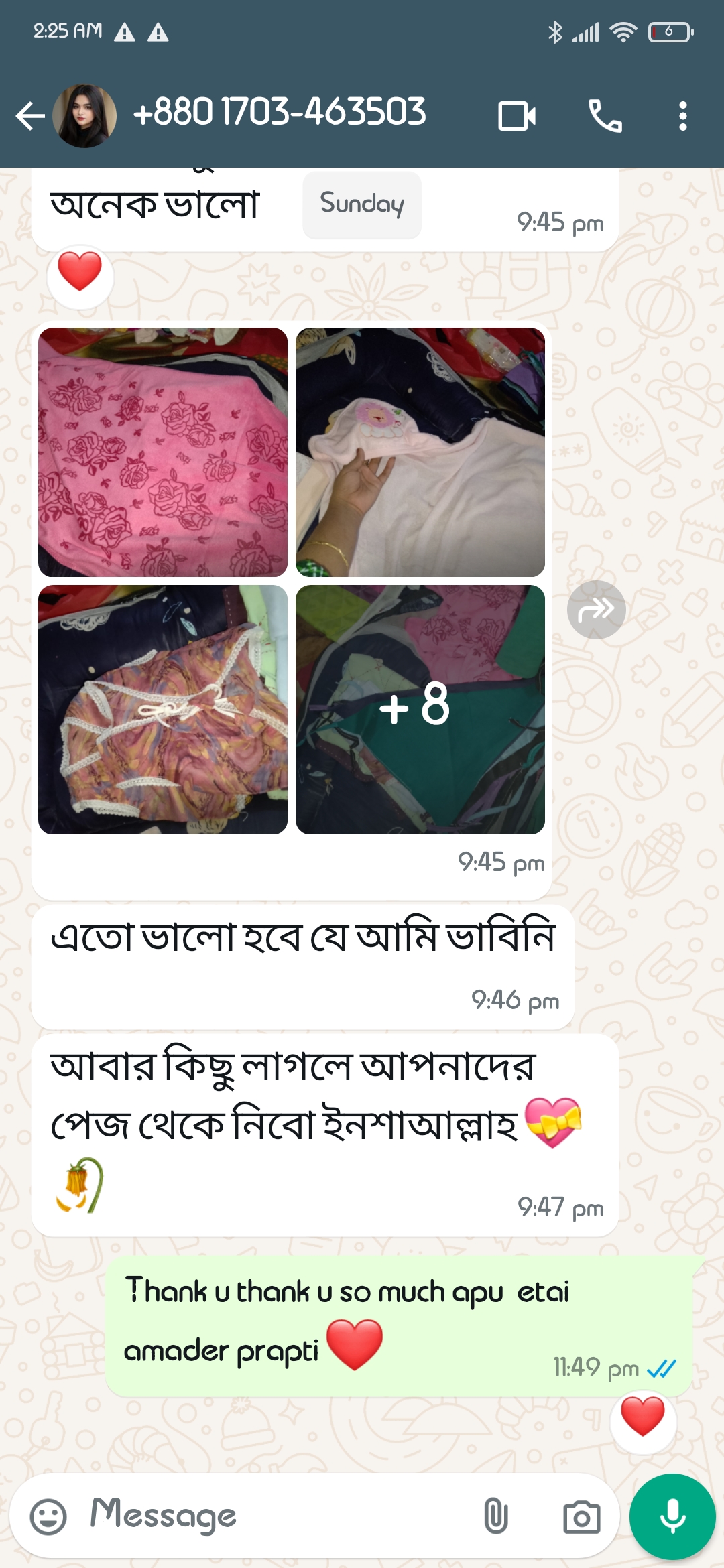The height and width of the screenshot is (1568, 724).
Task: Forward the photo album
Action: point(596,610)
